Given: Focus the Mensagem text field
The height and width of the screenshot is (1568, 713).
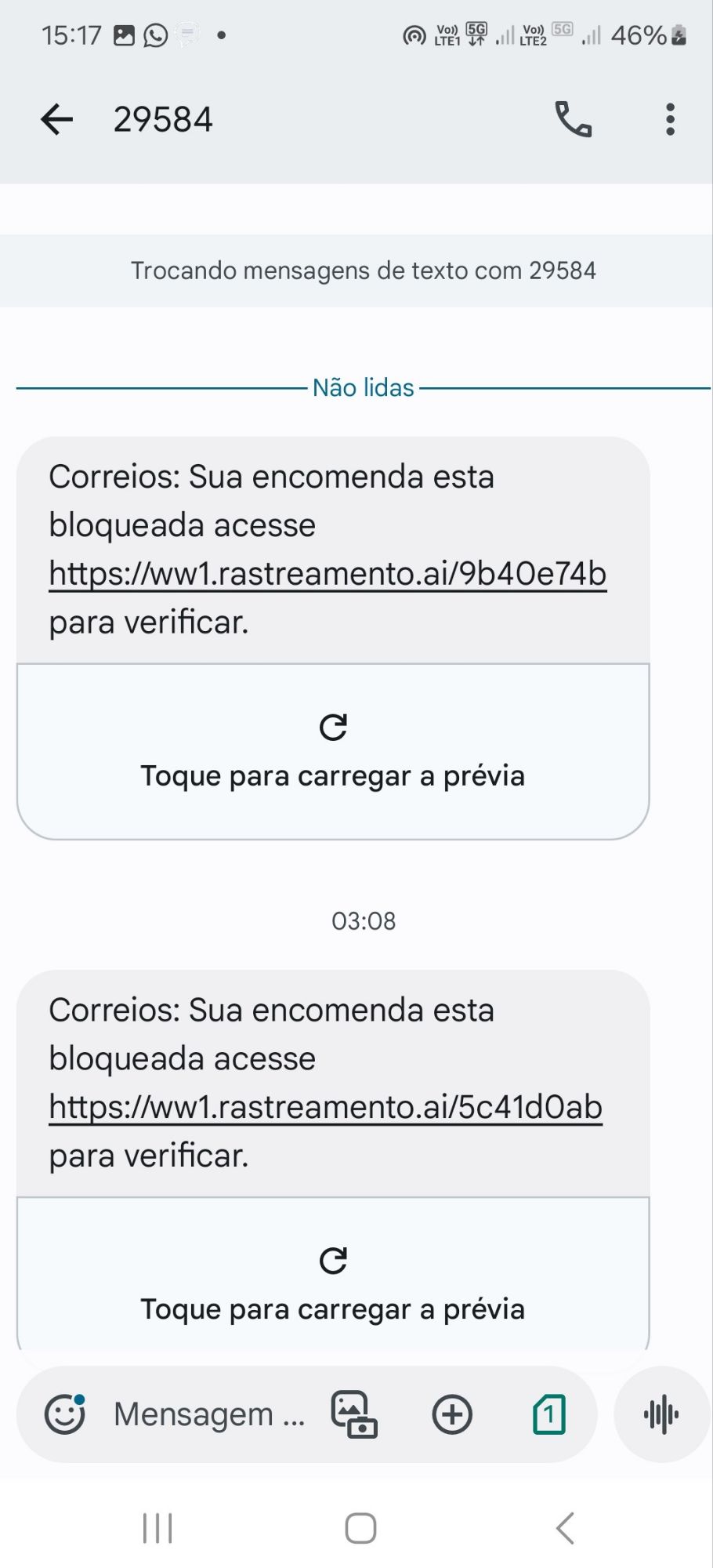Looking at the screenshot, I should coord(208,1414).
